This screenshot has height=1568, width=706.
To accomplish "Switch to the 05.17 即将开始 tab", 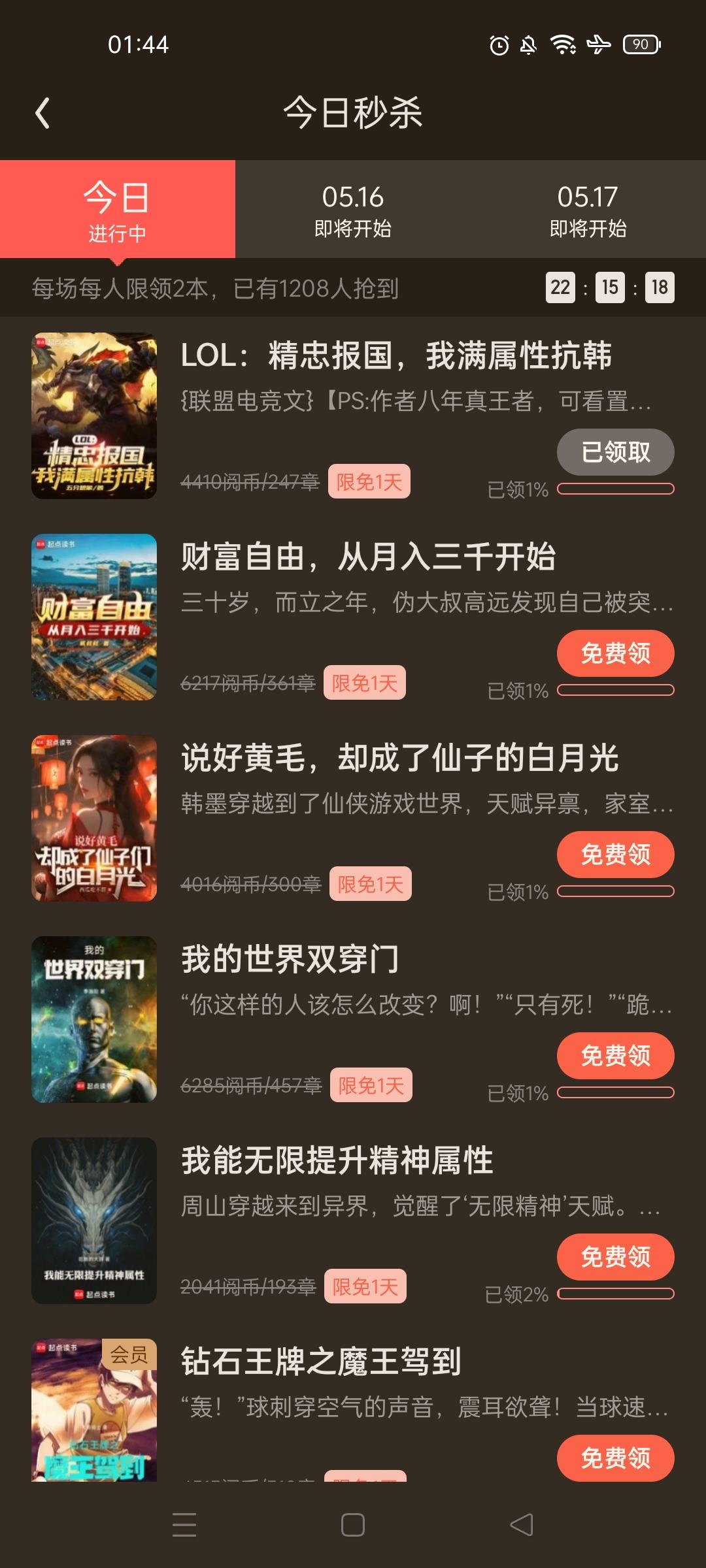I will click(588, 210).
